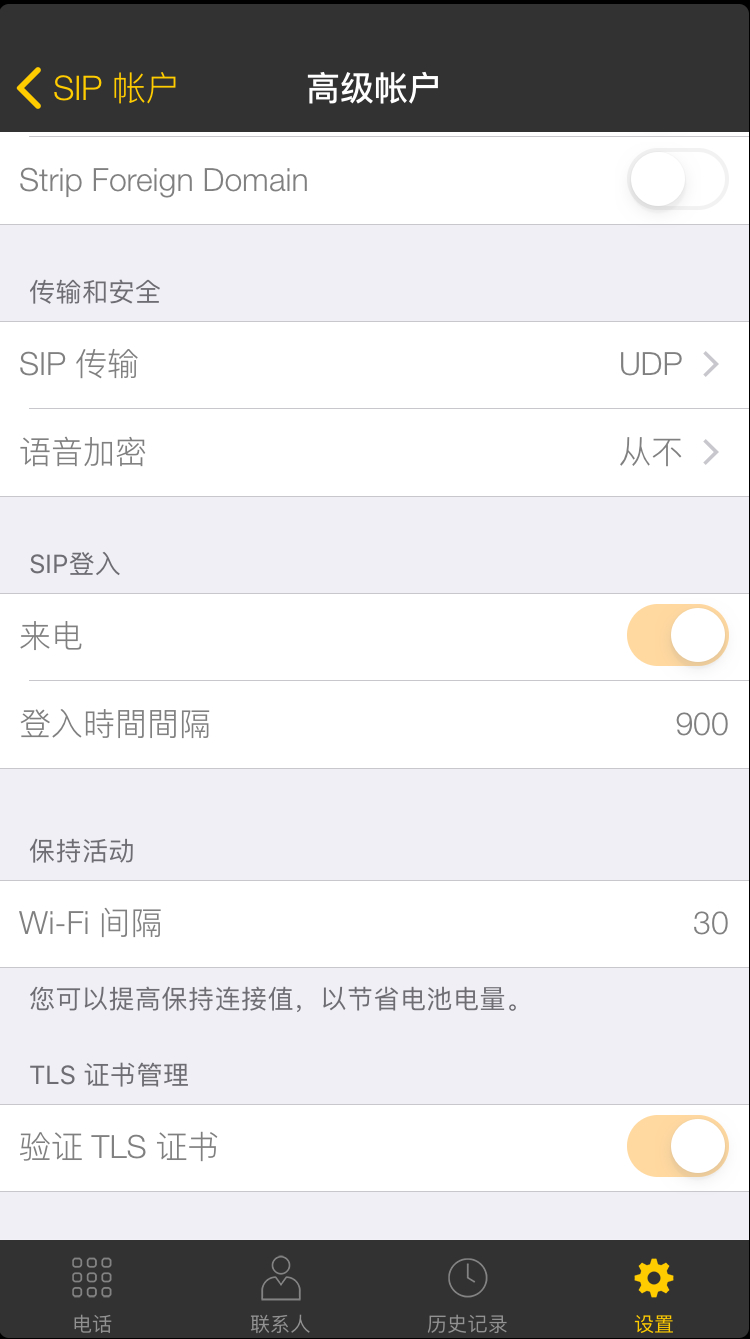This screenshot has width=750, height=1339.
Task: Edit the Wi-Fi 间隔 value
Action: [x=375, y=923]
